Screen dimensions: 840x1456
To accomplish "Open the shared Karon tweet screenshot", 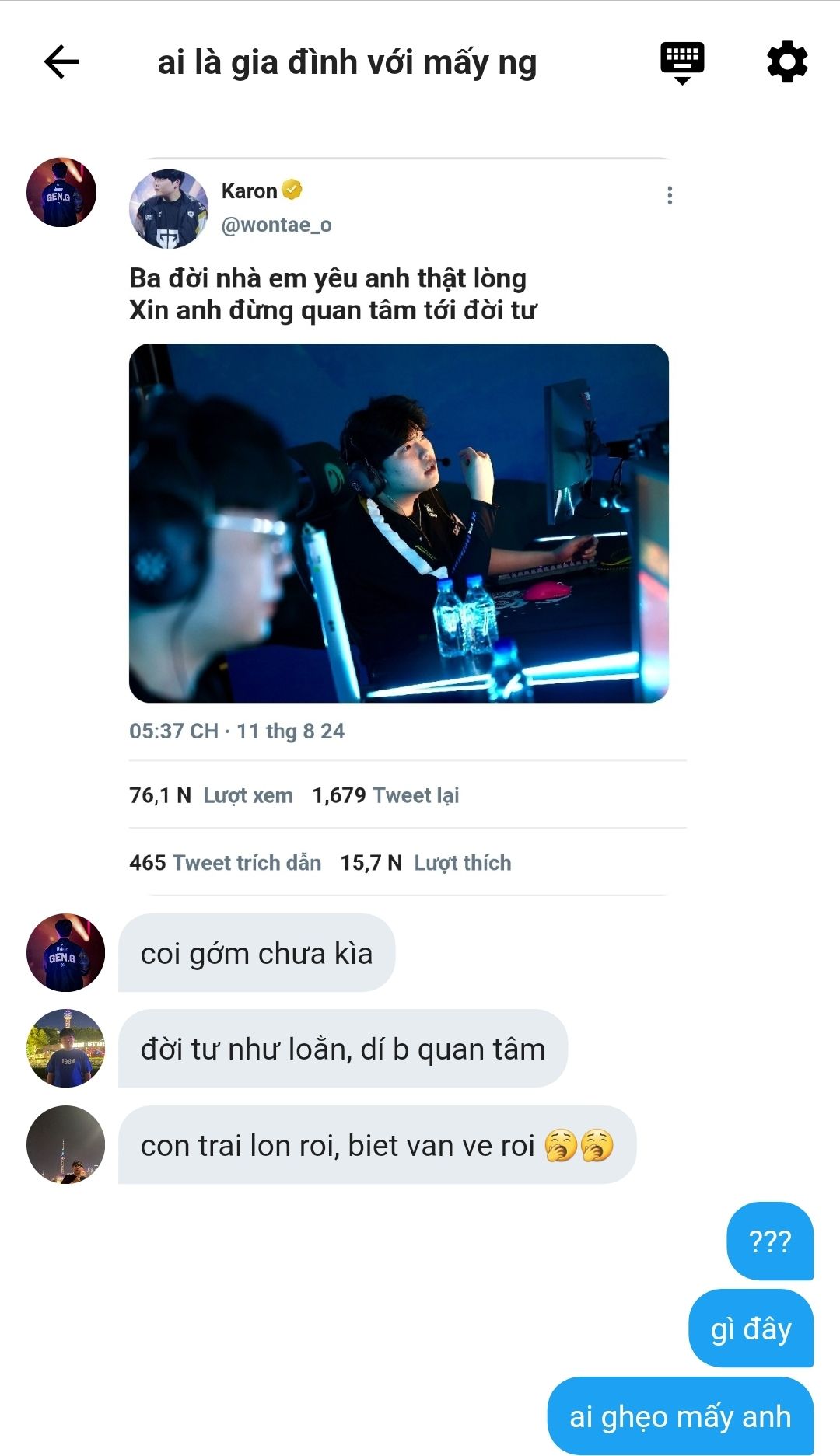I will point(399,523).
